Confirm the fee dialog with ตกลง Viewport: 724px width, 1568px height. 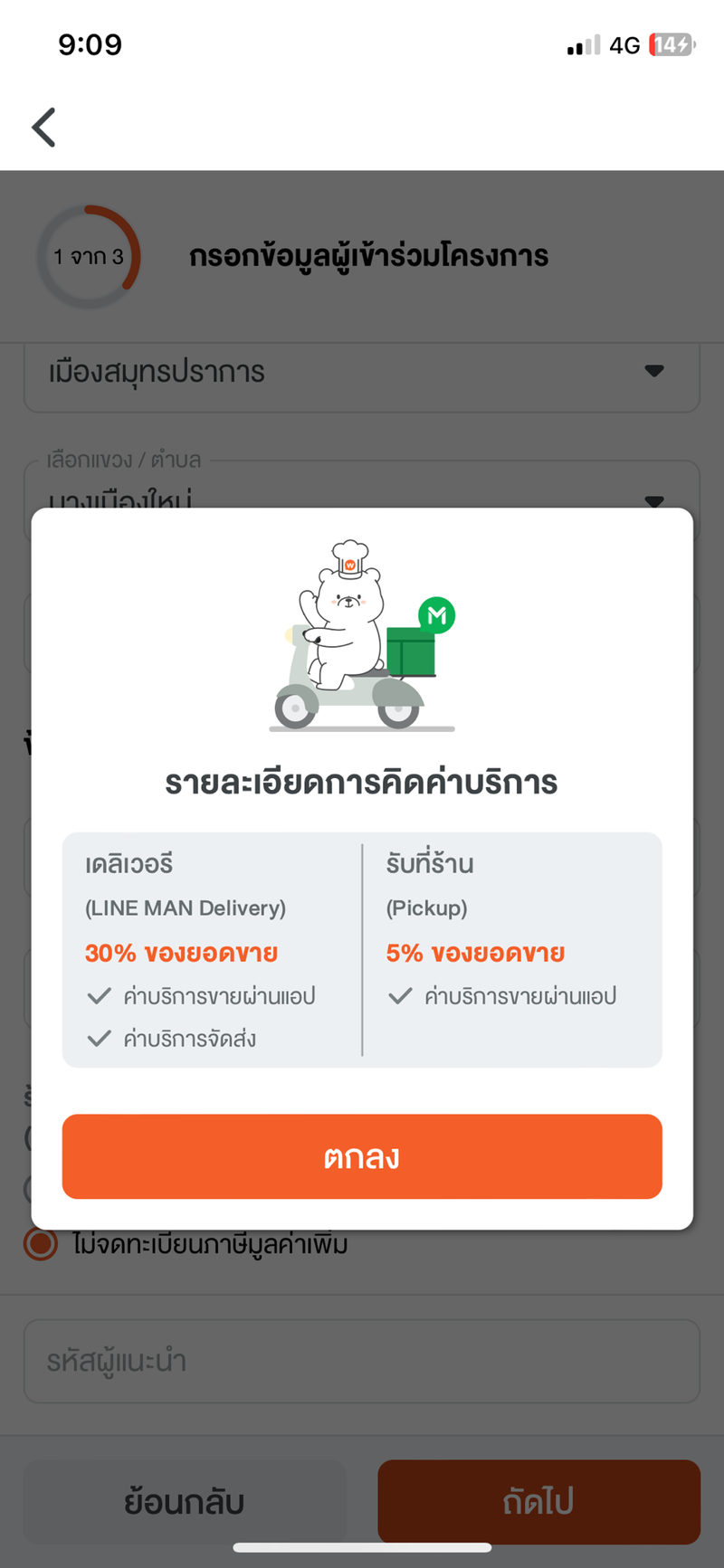tap(362, 1156)
